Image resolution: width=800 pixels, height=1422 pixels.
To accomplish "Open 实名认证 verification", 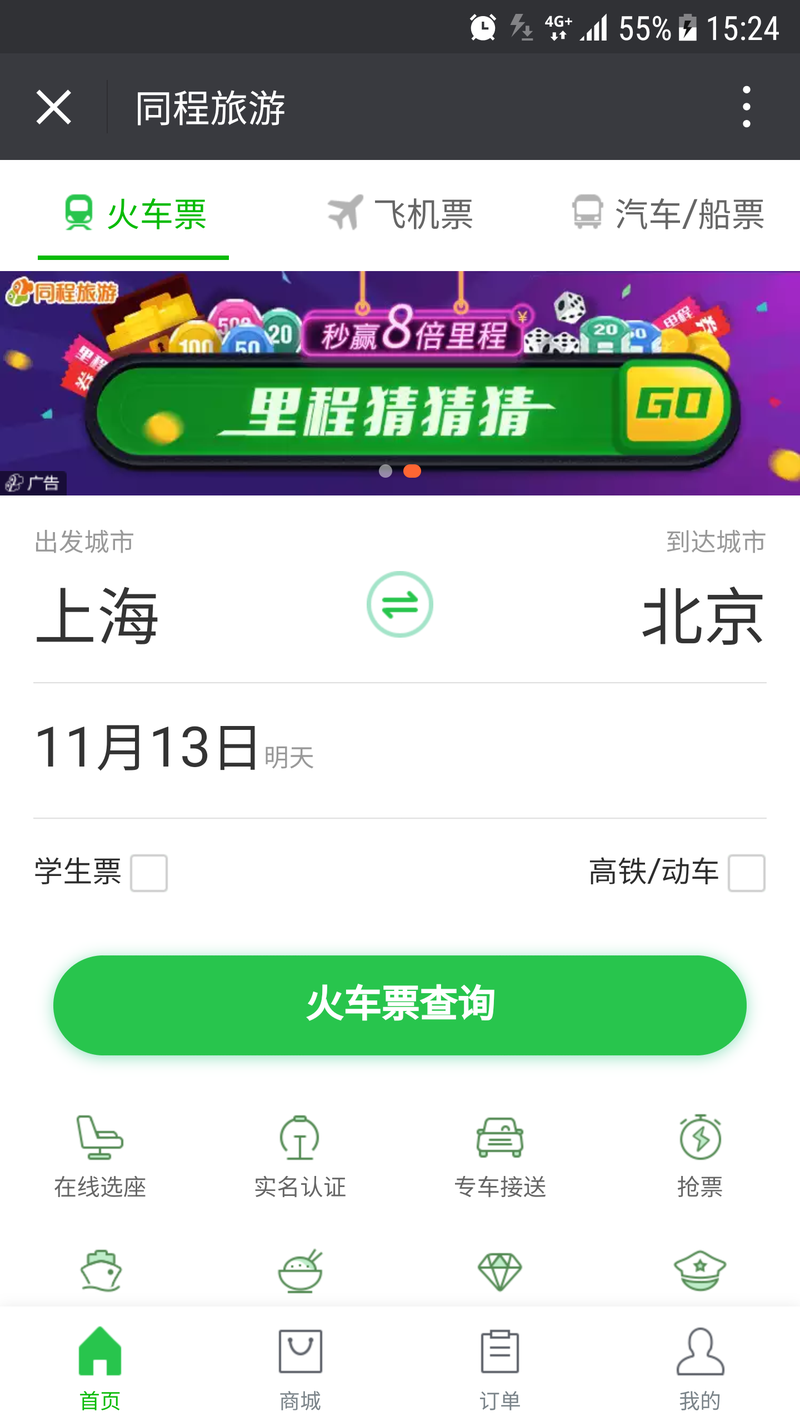I will pyautogui.click(x=300, y=1156).
